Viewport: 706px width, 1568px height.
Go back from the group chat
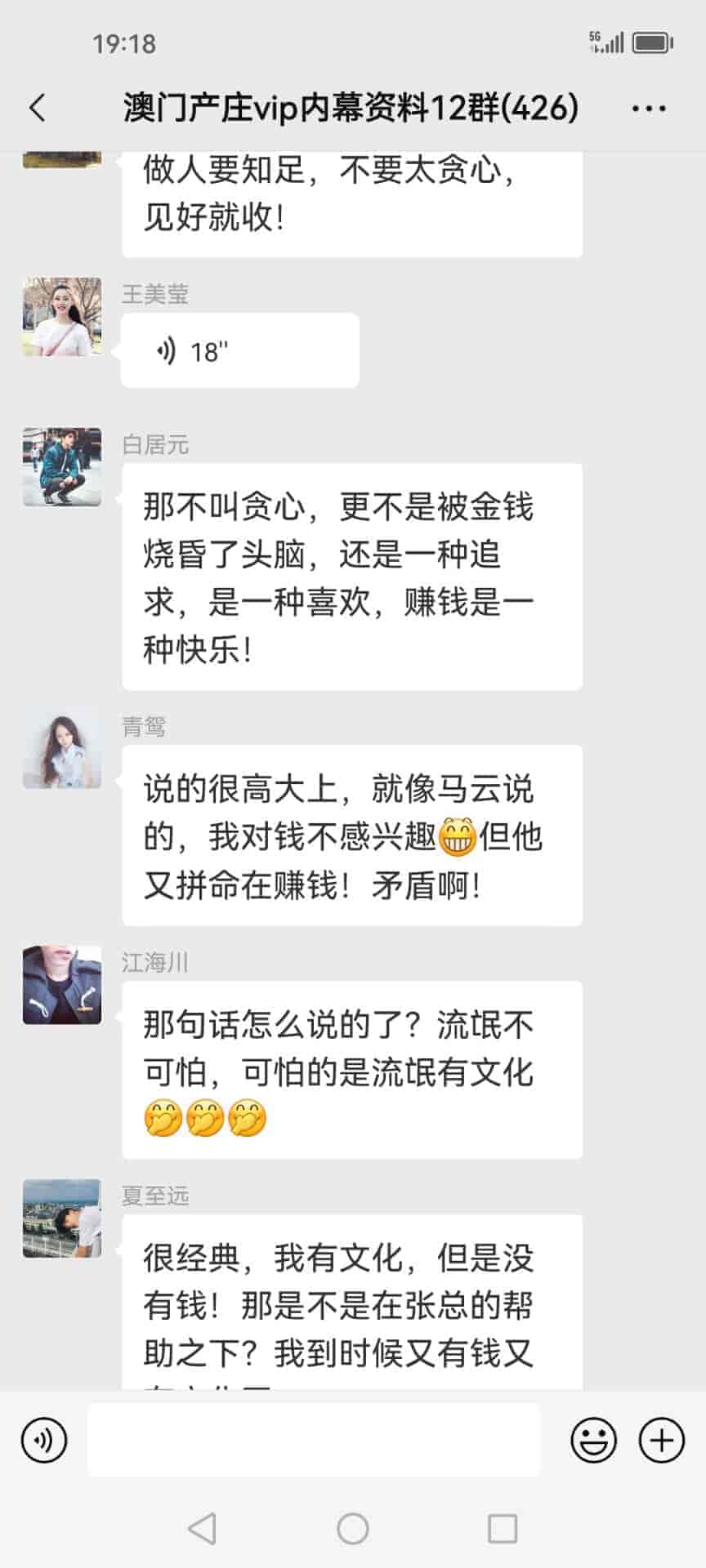click(38, 108)
